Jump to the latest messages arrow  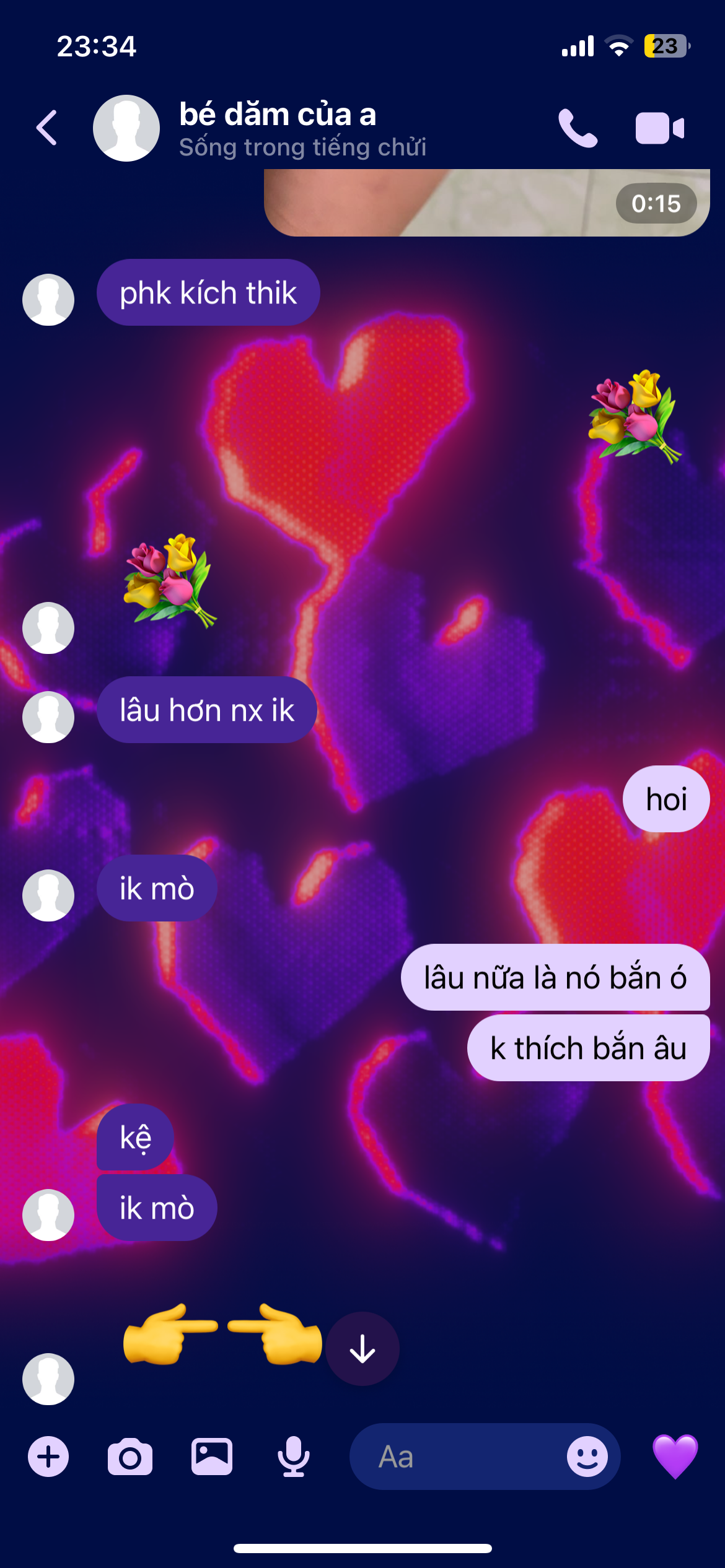coord(362,1348)
